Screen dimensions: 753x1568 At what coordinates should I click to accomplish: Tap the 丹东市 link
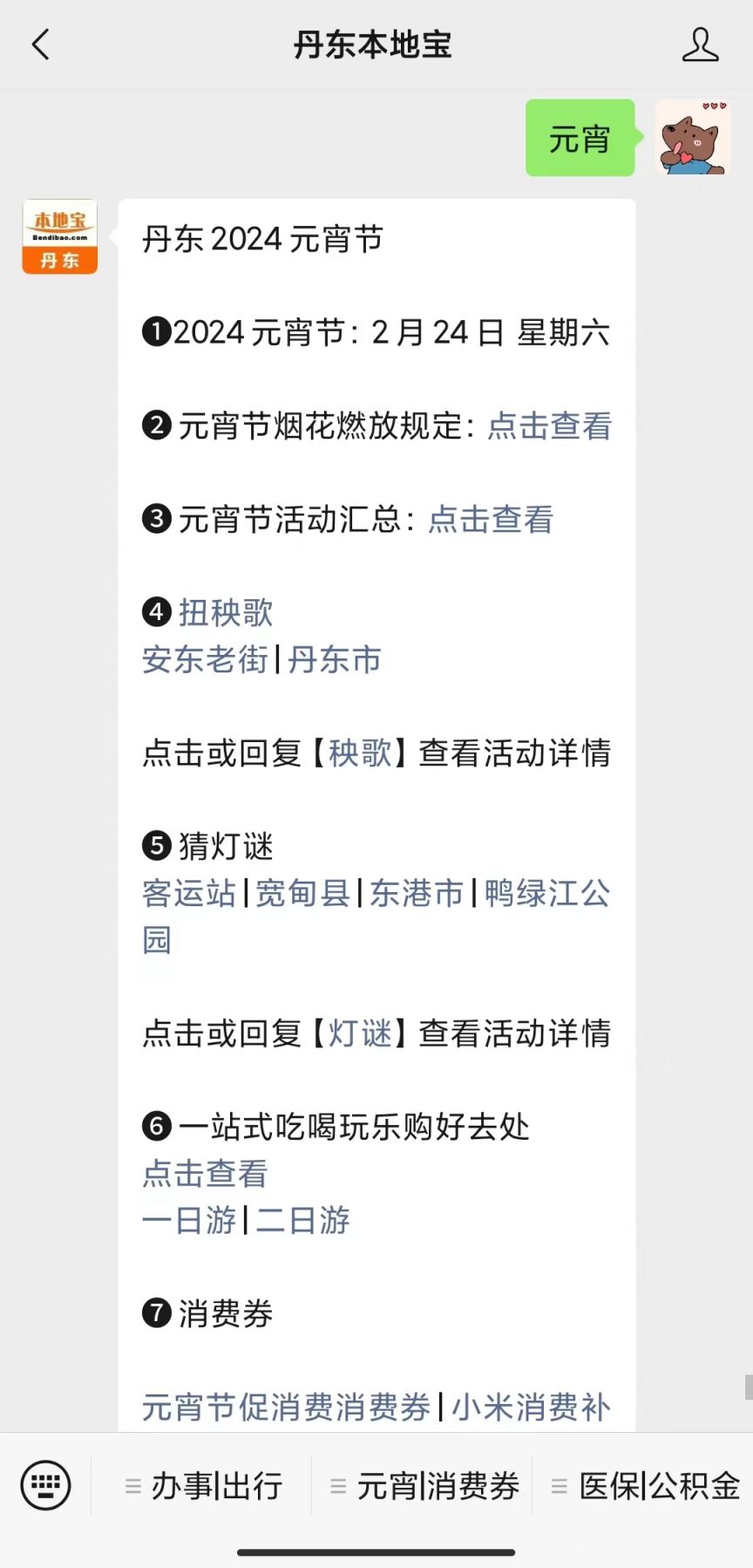335,660
